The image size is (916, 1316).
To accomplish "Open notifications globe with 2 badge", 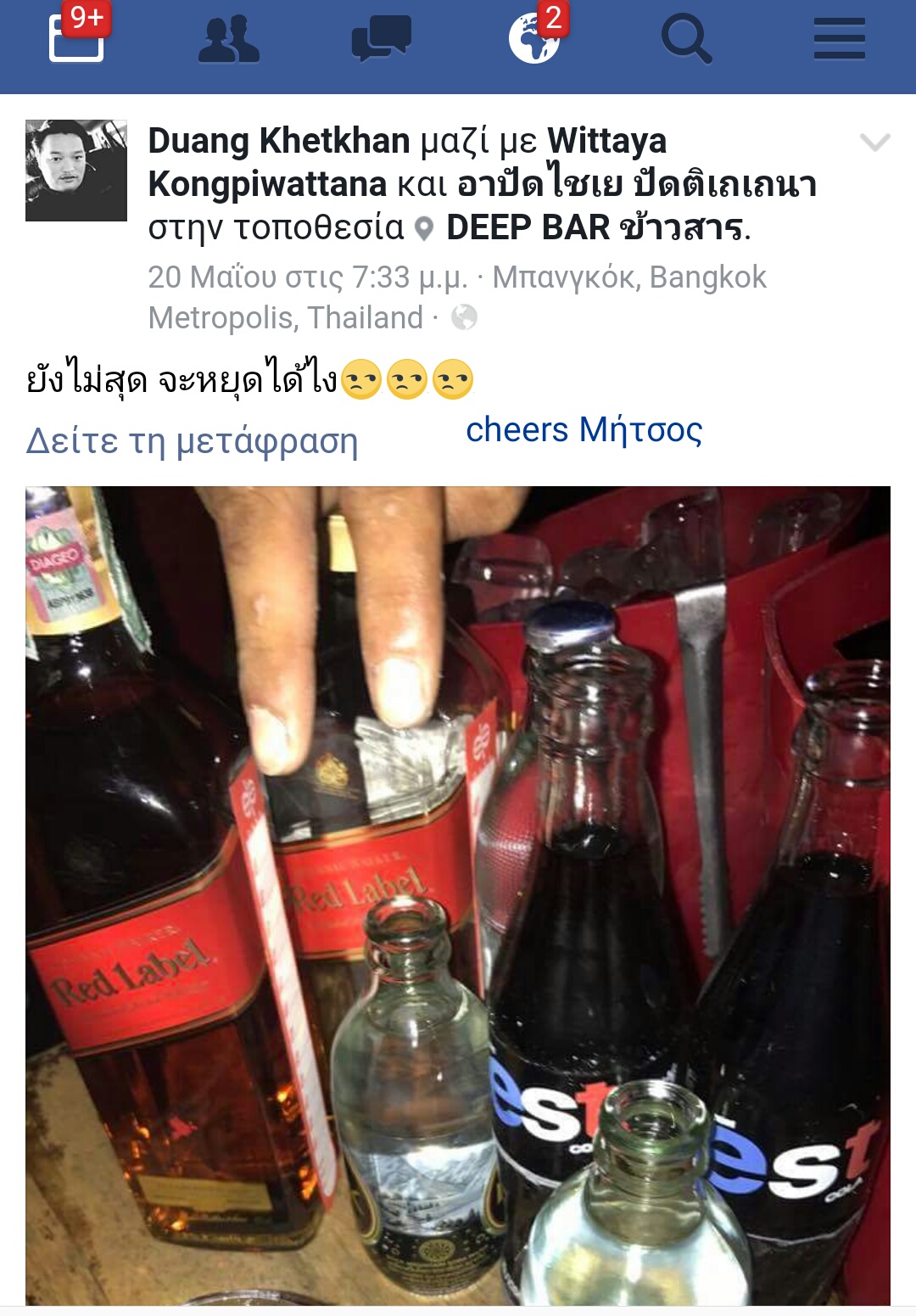I will click(536, 36).
